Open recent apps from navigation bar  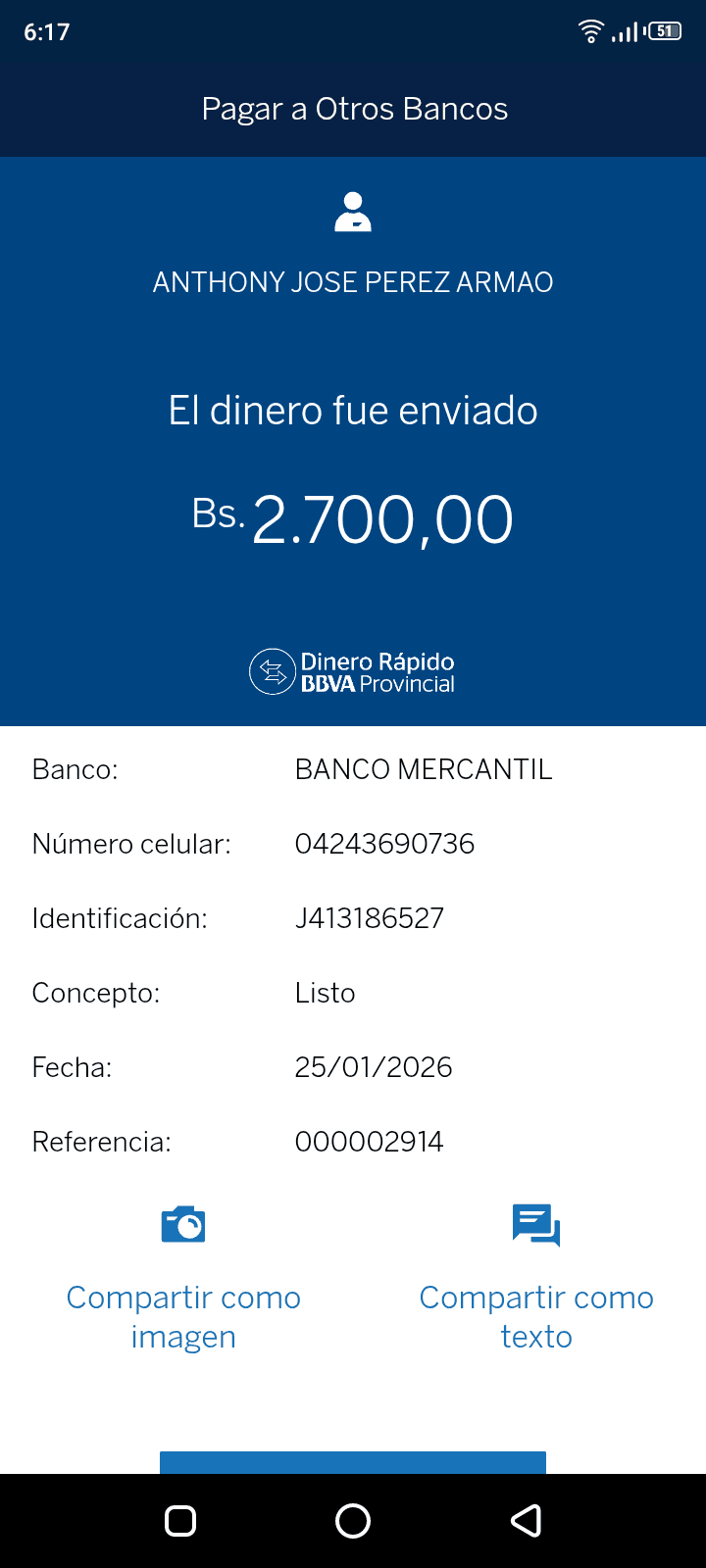(180, 1521)
